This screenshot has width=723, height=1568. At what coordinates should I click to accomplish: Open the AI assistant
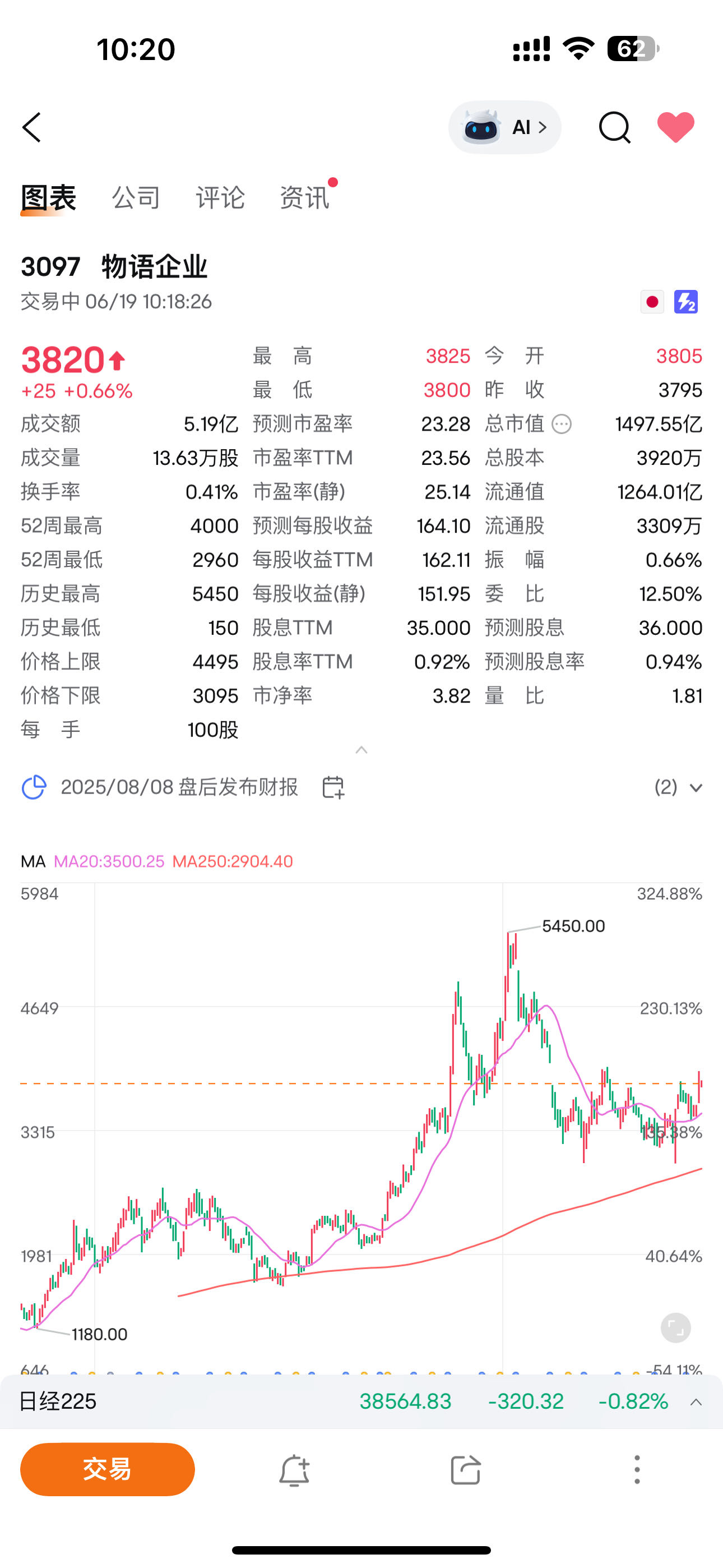[x=504, y=127]
